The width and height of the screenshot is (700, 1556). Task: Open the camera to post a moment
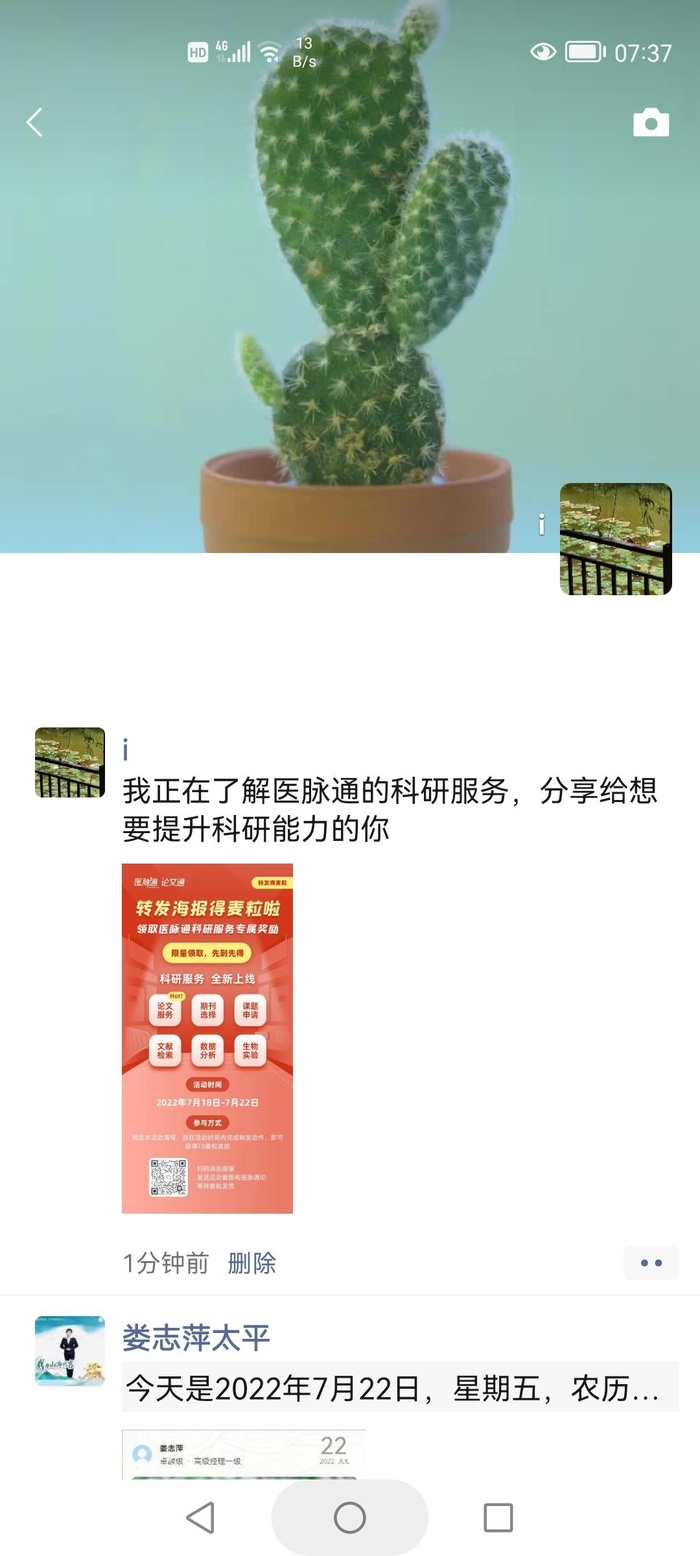(x=651, y=123)
